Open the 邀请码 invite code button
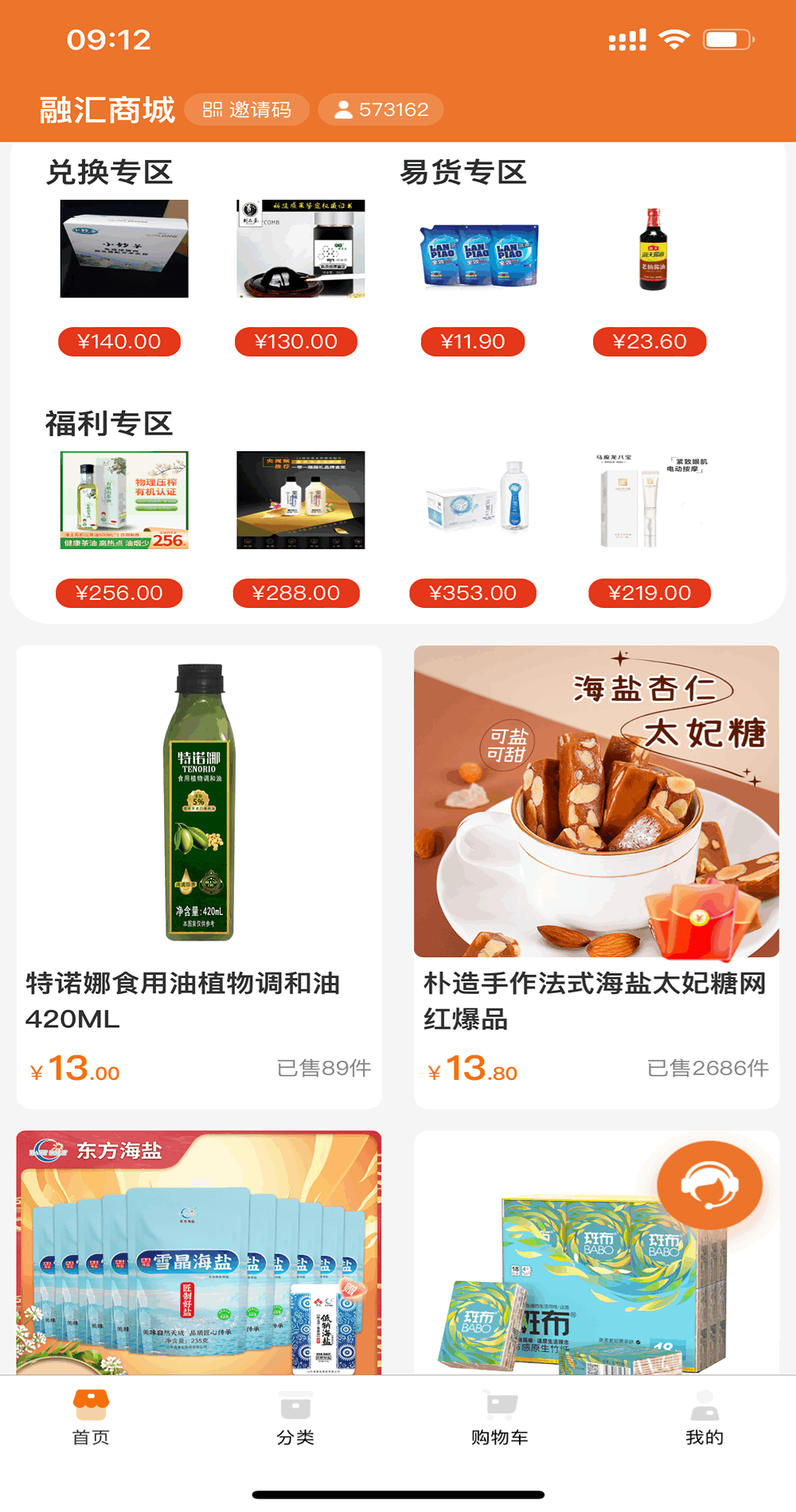This screenshot has height=1512, width=796. click(247, 109)
